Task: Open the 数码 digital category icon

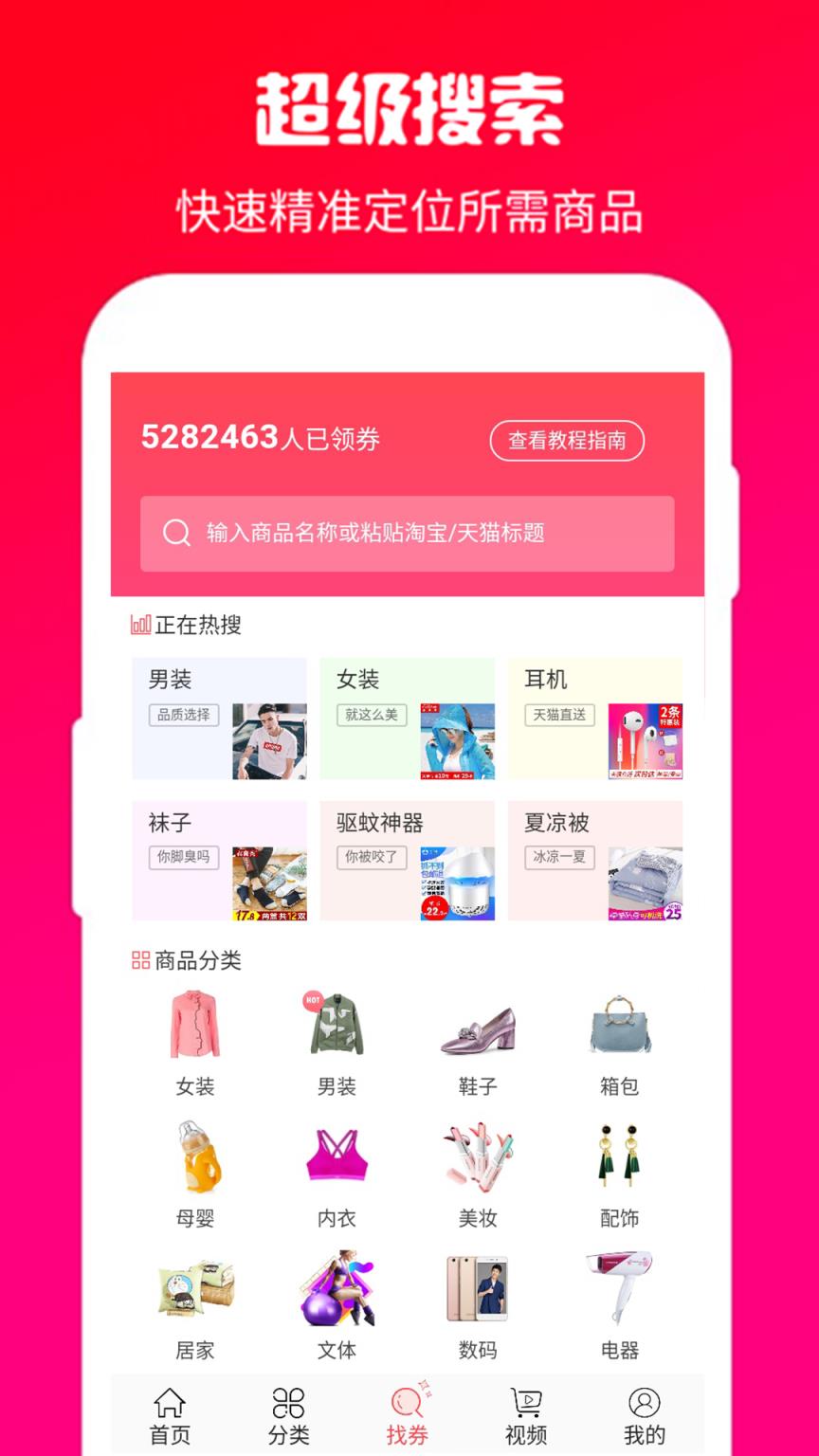Action: coord(478,1289)
